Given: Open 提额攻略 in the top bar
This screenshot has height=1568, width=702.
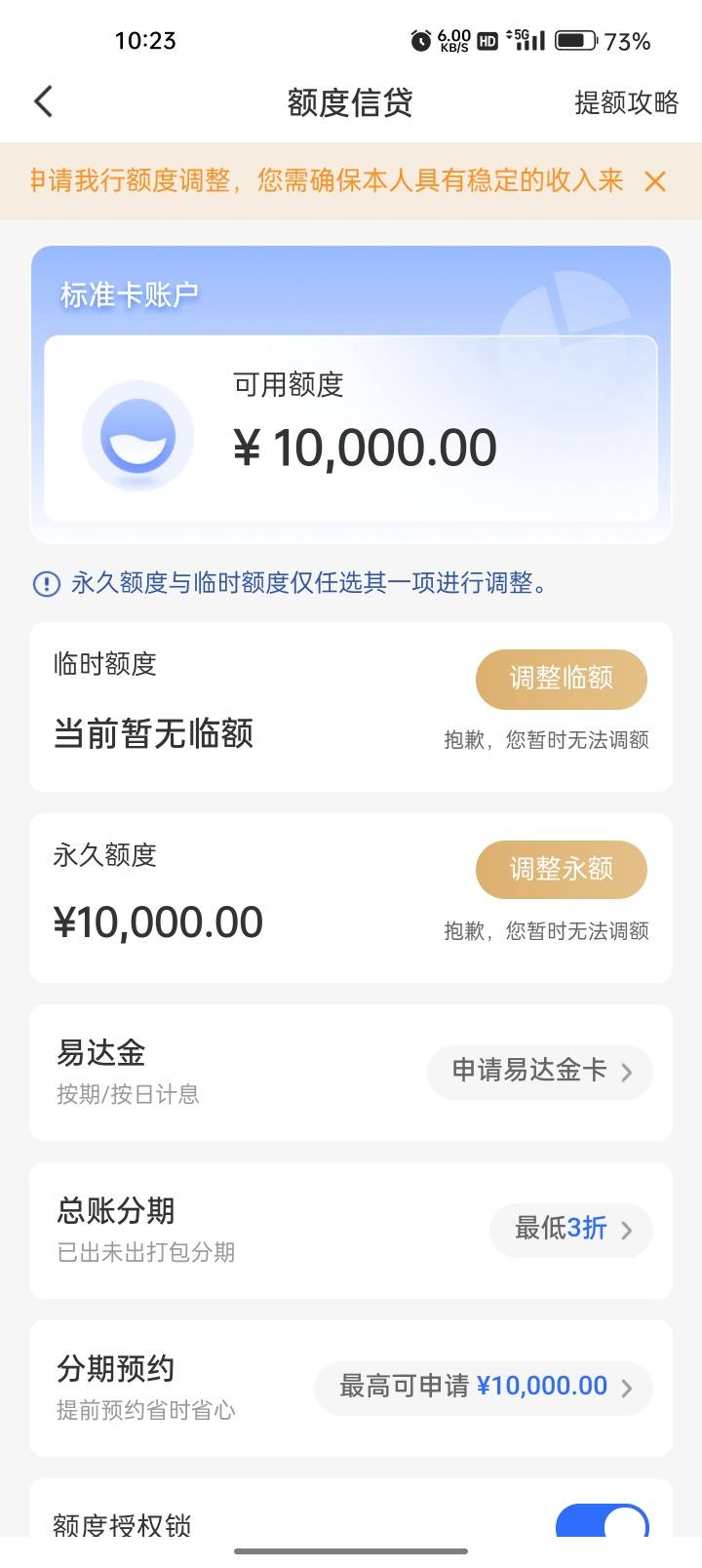Looking at the screenshot, I should tap(626, 102).
